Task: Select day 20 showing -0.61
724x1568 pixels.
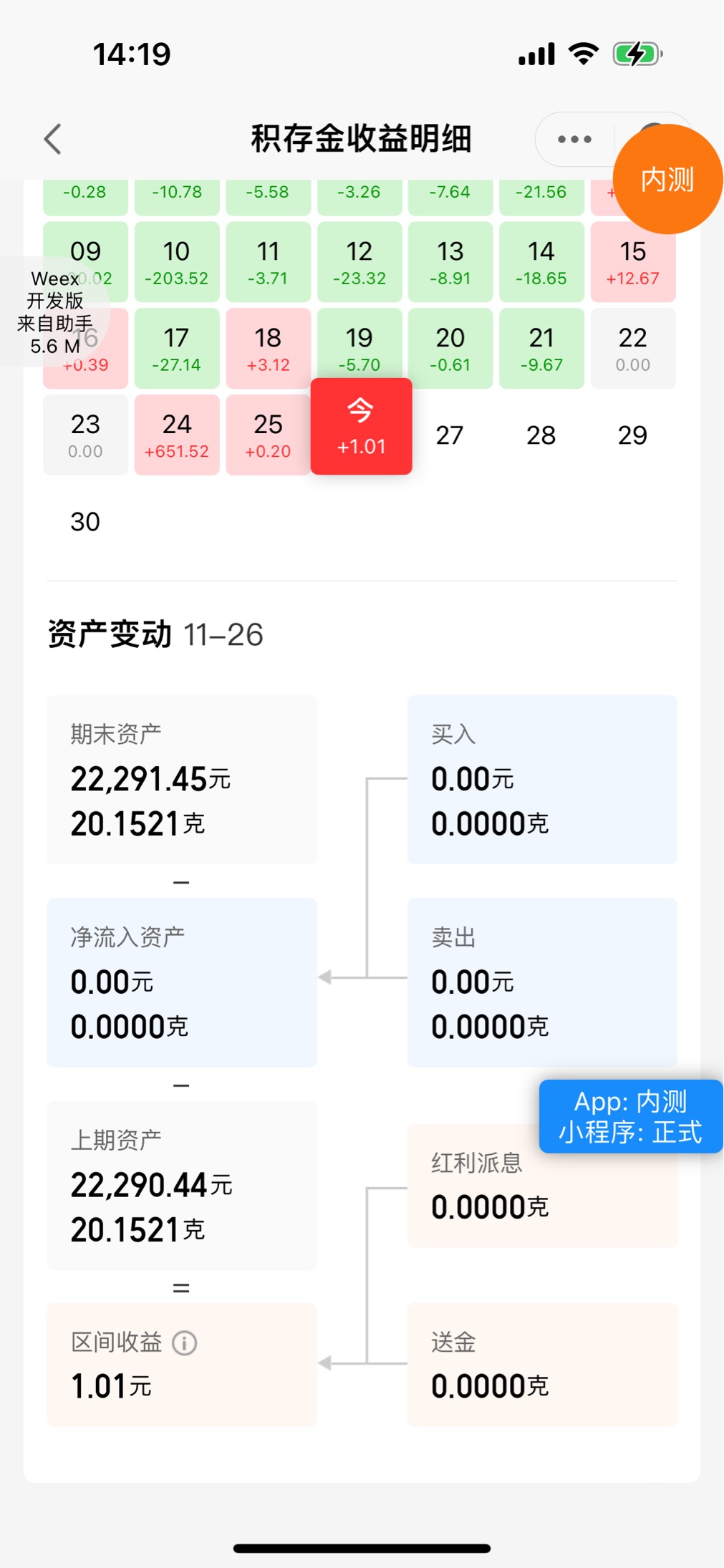Action: (x=450, y=349)
